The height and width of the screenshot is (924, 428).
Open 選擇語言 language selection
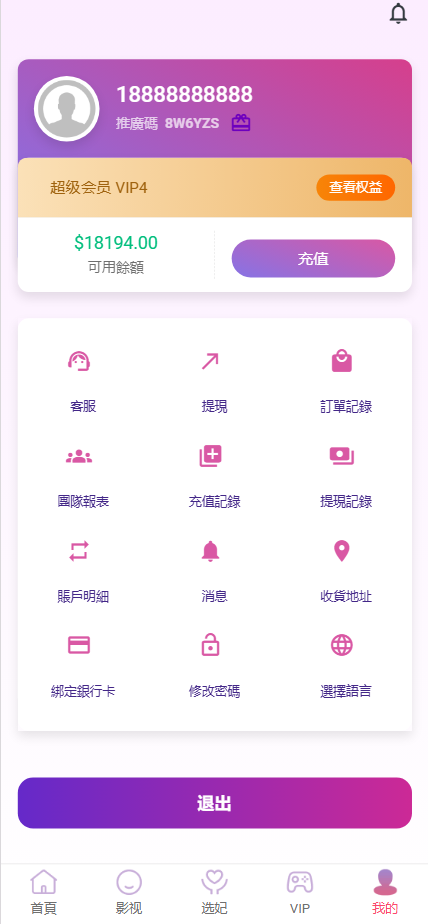click(x=345, y=666)
